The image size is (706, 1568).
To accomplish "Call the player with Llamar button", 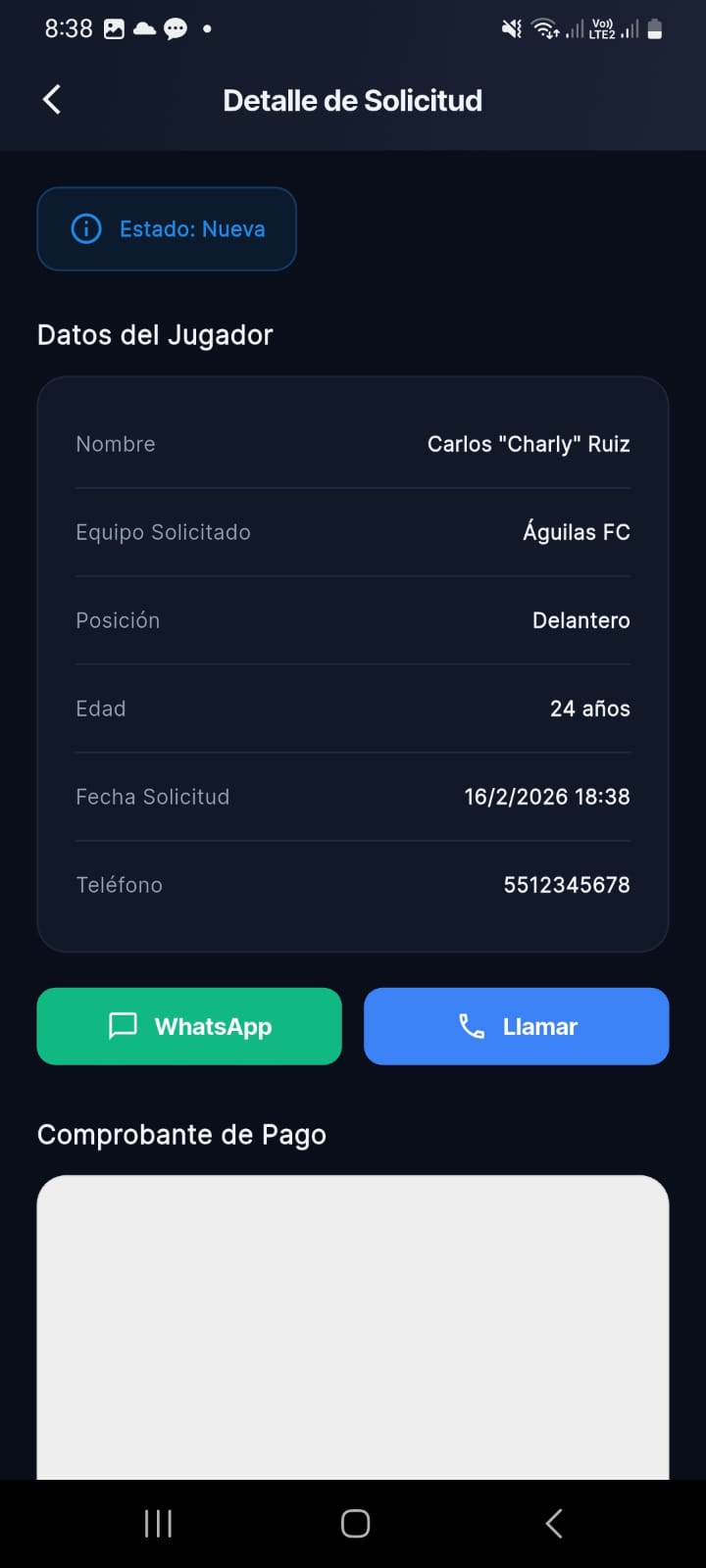I will (516, 1026).
